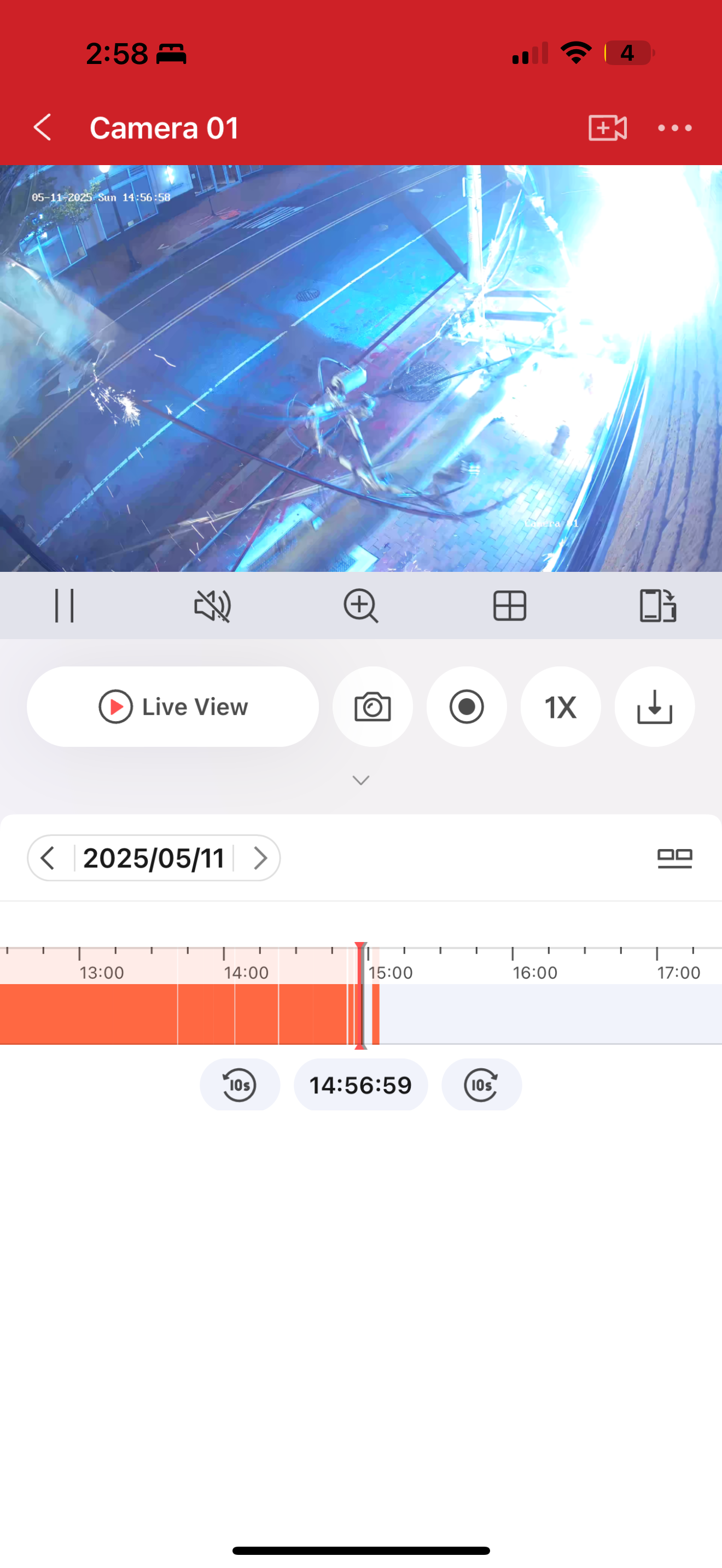Pause the playback video
The height and width of the screenshot is (1568, 722).
[65, 606]
